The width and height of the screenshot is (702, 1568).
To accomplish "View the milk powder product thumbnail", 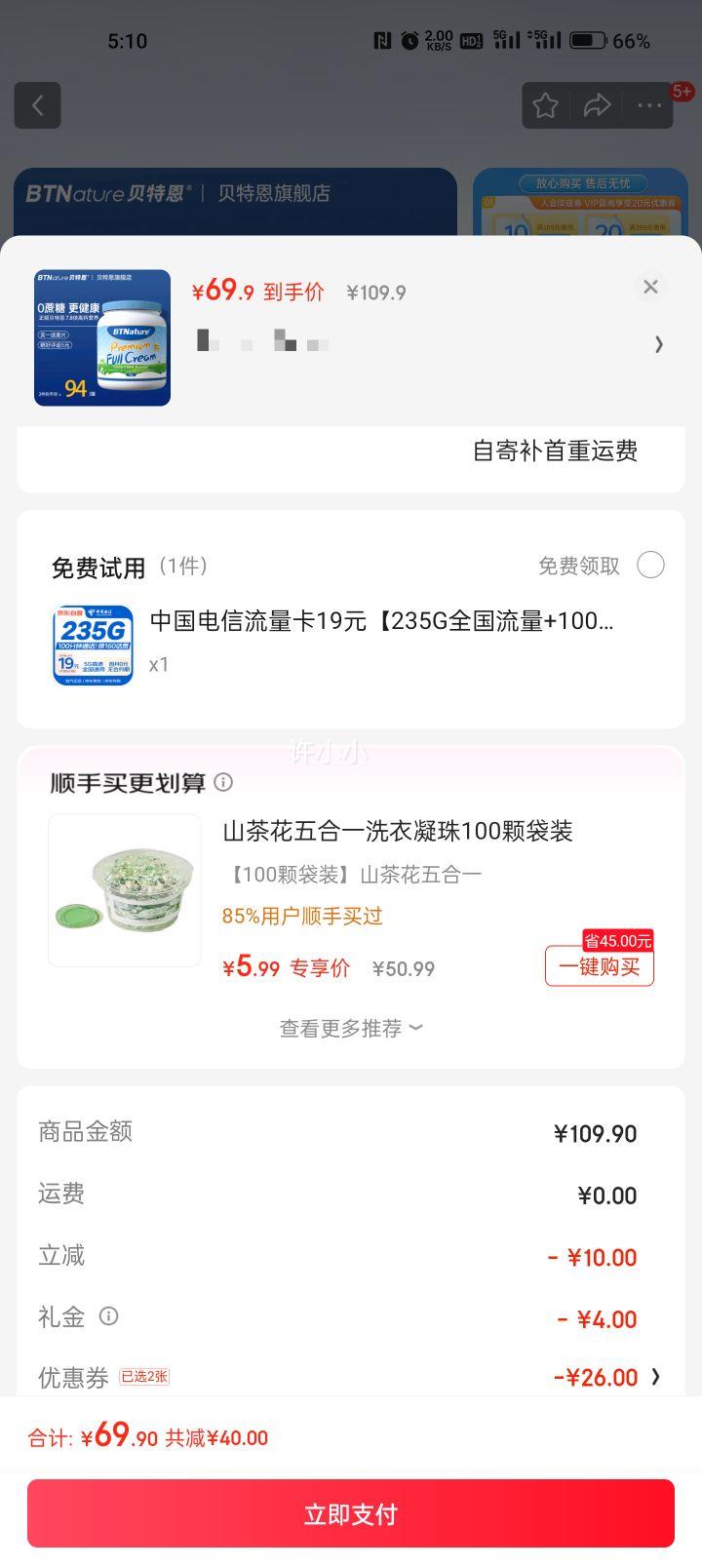I will [x=102, y=337].
